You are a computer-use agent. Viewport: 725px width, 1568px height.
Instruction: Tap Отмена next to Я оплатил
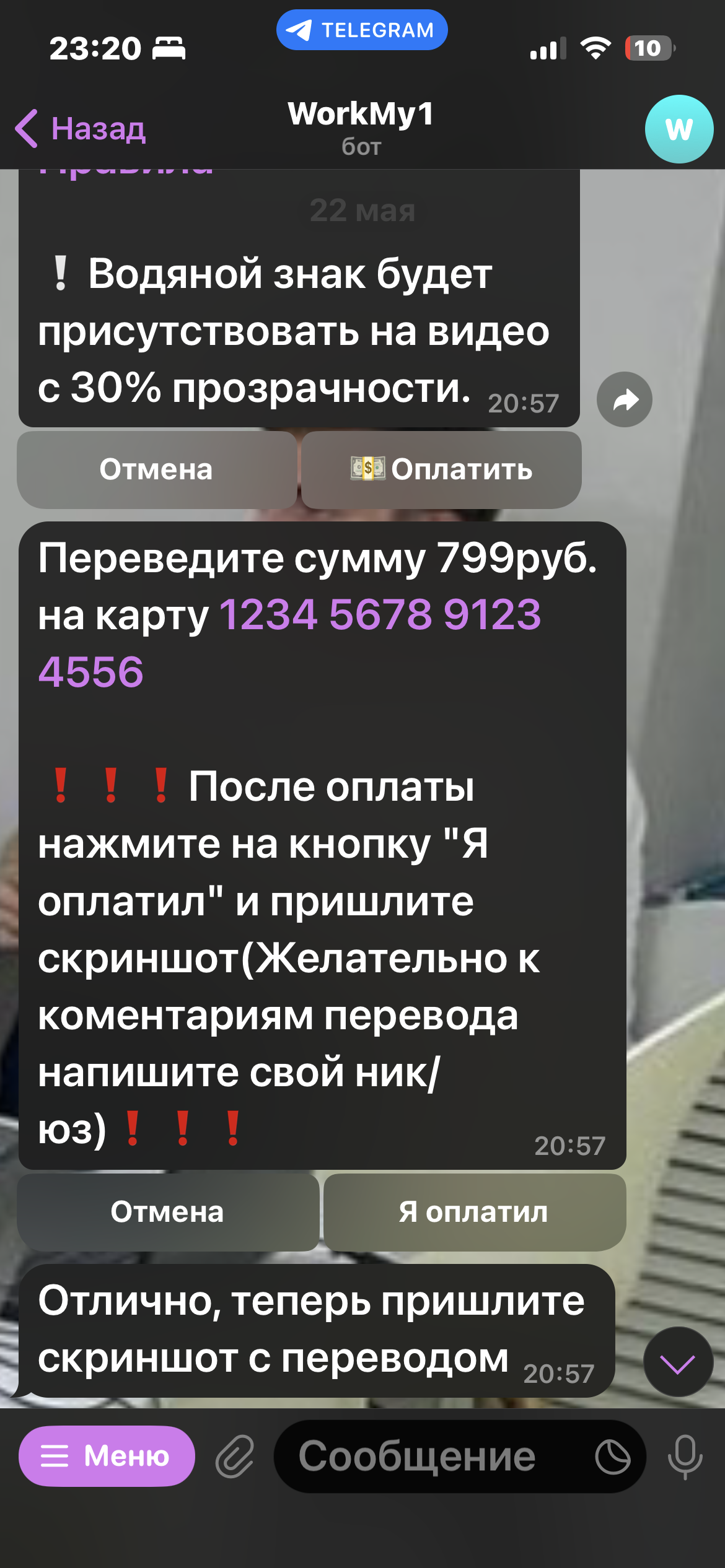[x=168, y=1212]
